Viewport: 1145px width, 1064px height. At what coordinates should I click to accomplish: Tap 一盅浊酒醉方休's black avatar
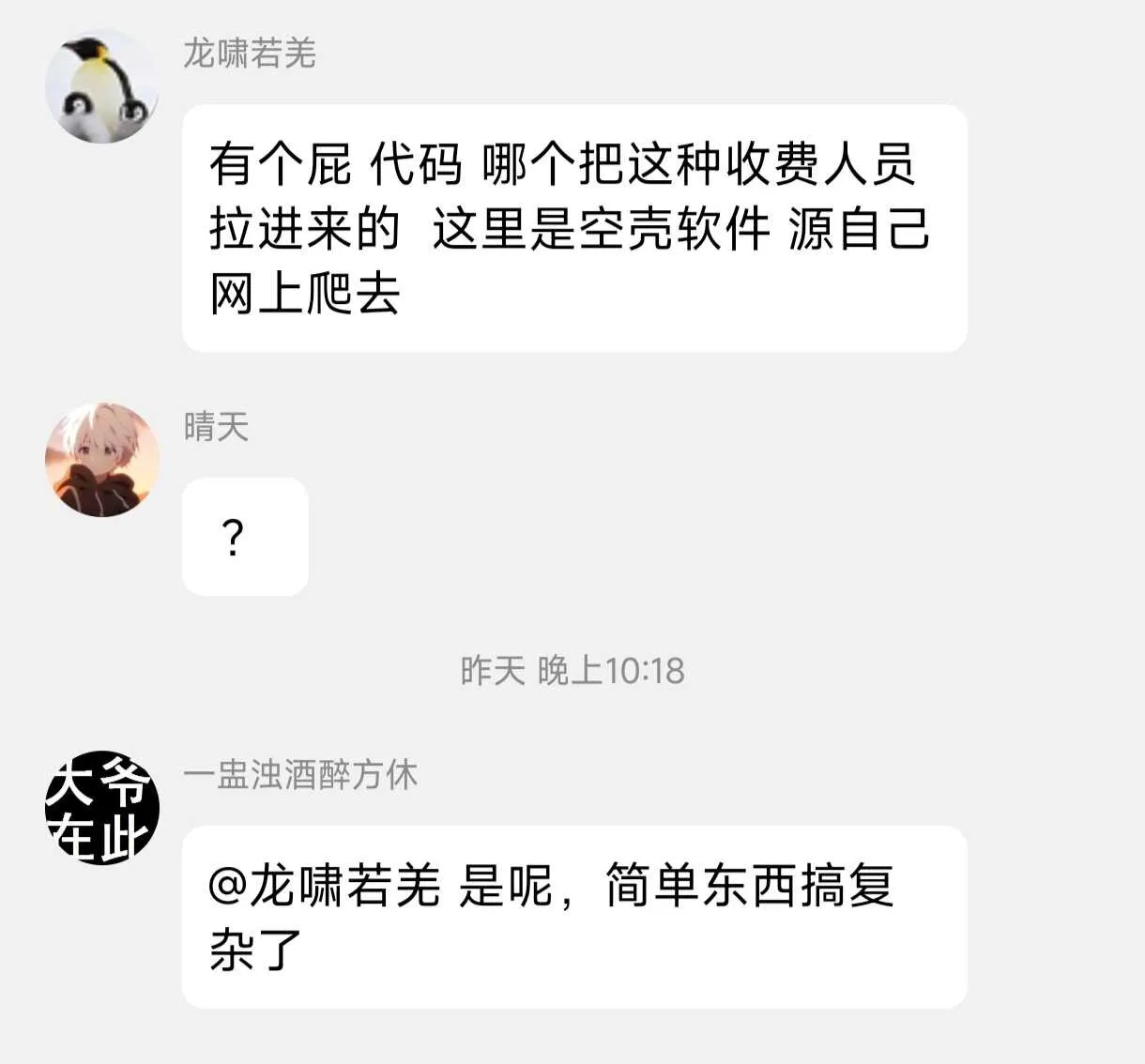[x=101, y=807]
